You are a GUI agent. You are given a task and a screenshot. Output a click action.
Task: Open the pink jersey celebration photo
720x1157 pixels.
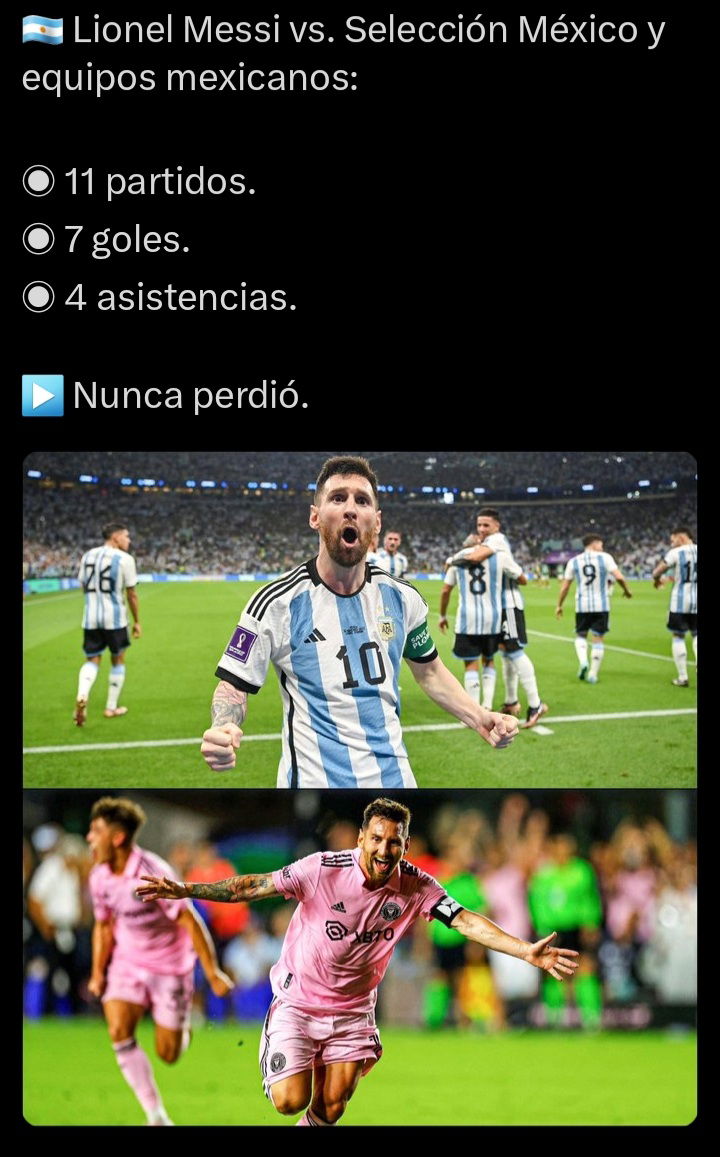tap(360, 958)
